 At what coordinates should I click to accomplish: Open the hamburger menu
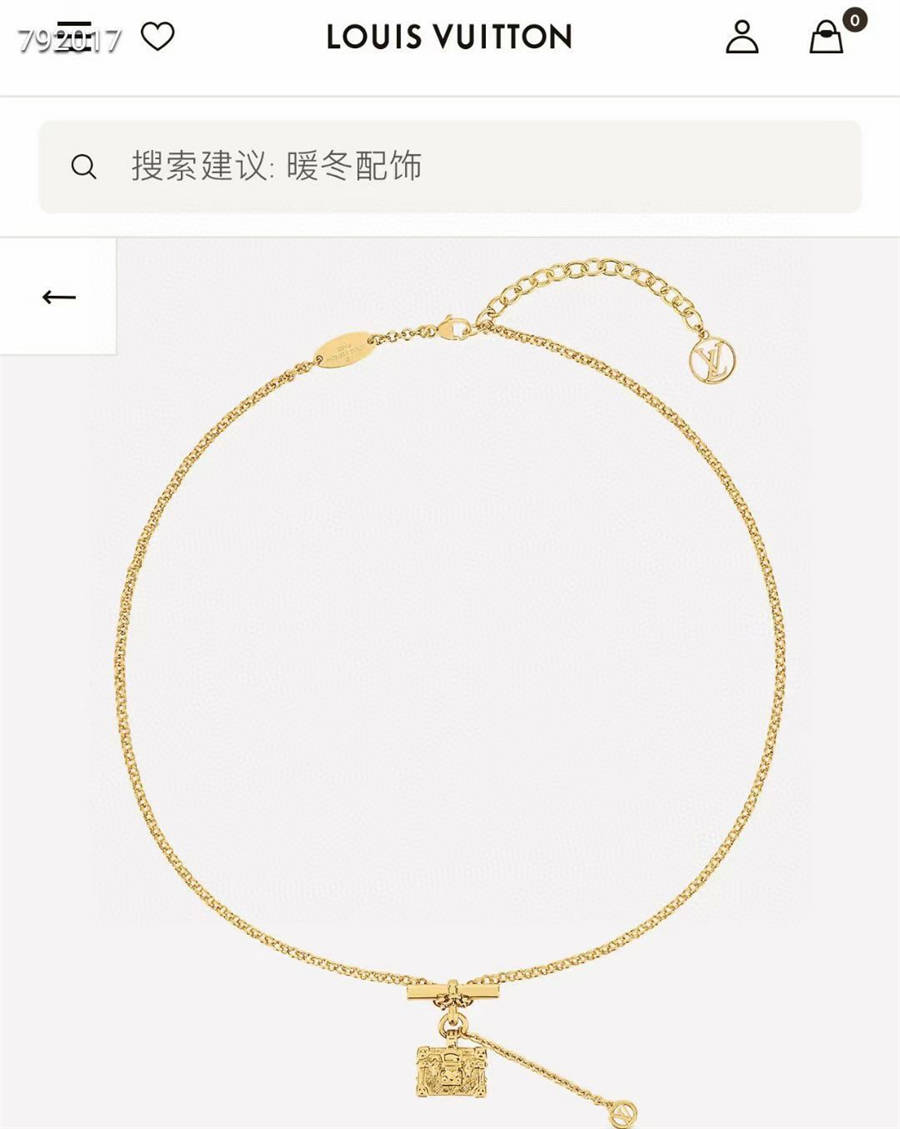tap(74, 37)
